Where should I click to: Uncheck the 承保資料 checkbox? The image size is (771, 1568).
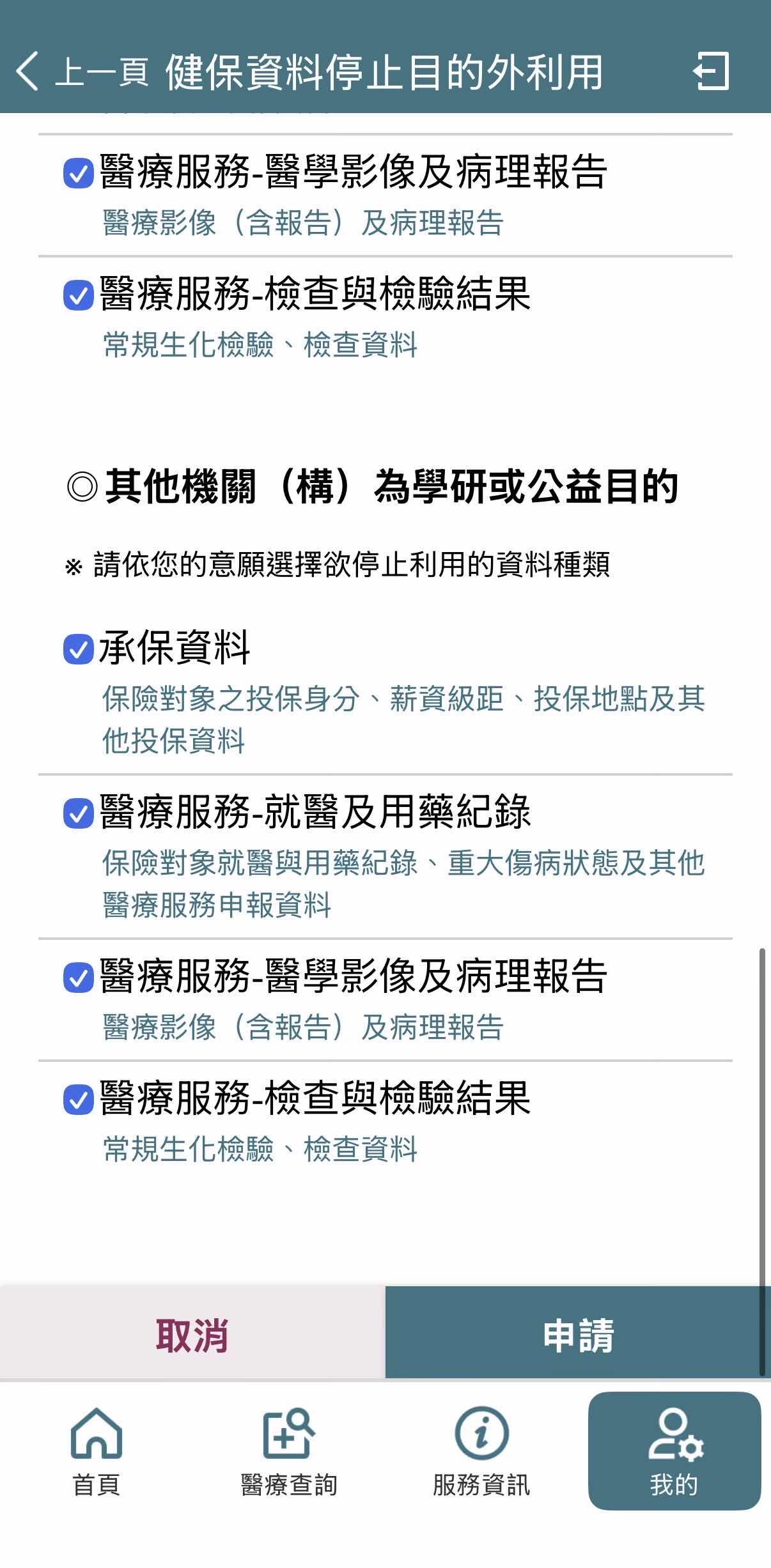click(x=79, y=649)
